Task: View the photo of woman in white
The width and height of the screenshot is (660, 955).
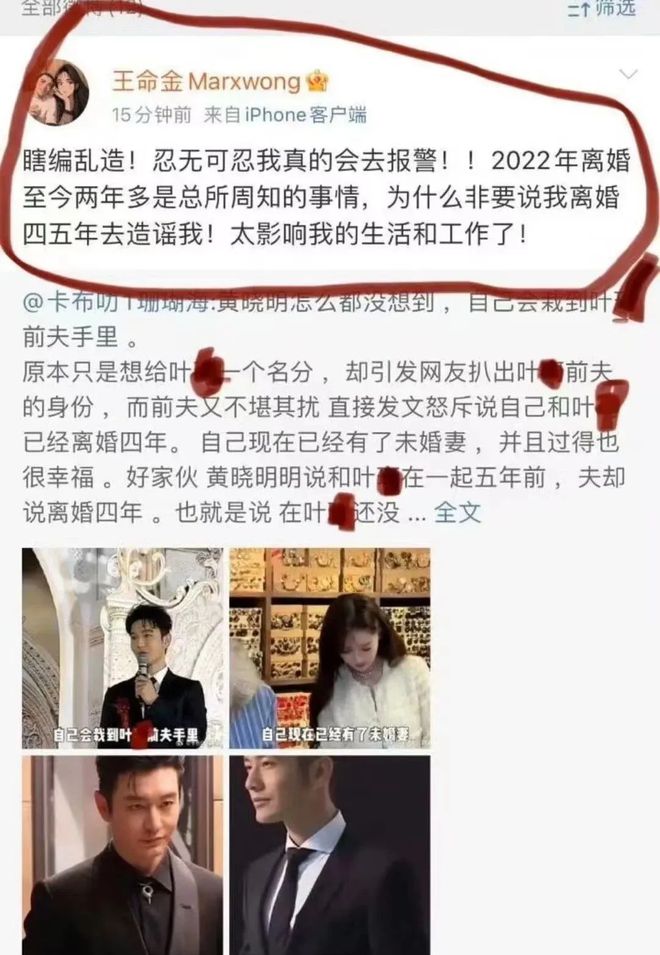Action: (330, 648)
